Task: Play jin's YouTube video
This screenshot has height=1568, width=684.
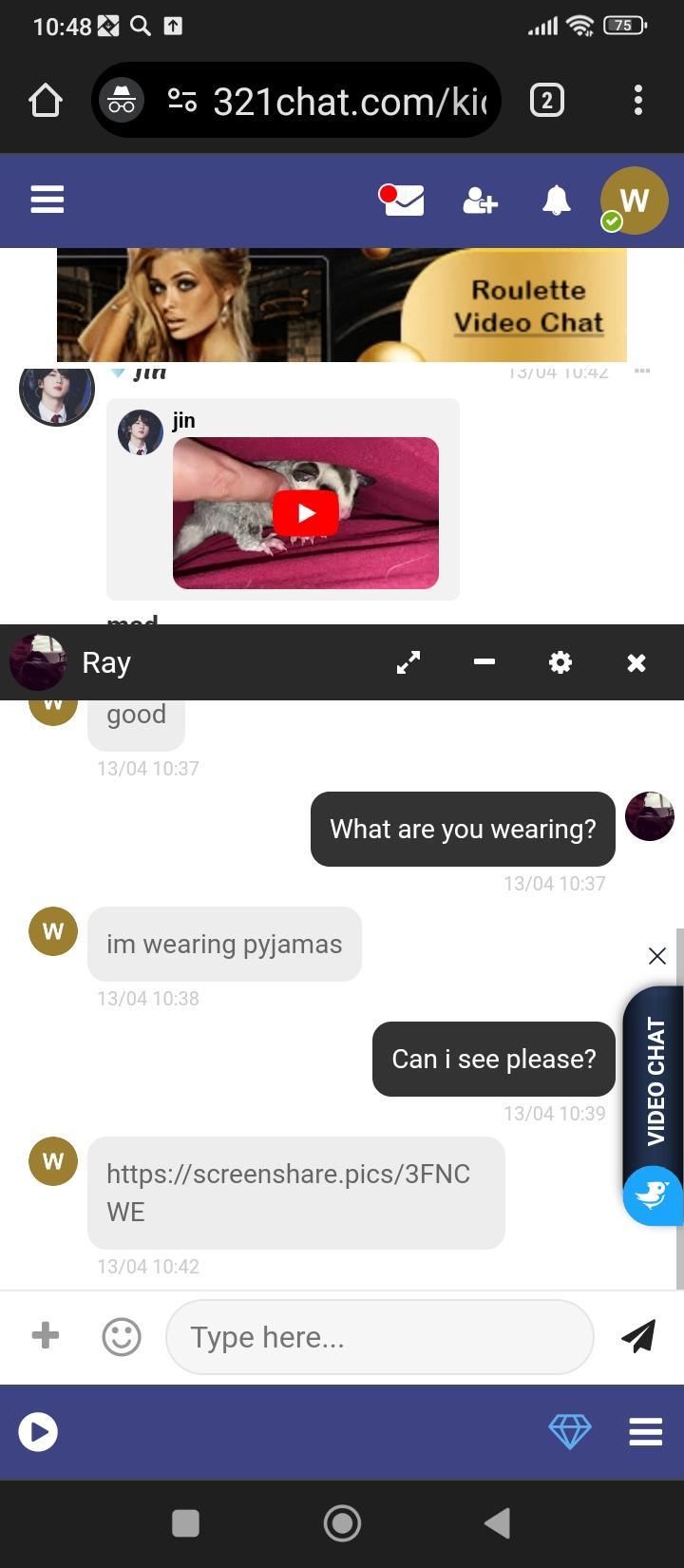Action: point(306,513)
